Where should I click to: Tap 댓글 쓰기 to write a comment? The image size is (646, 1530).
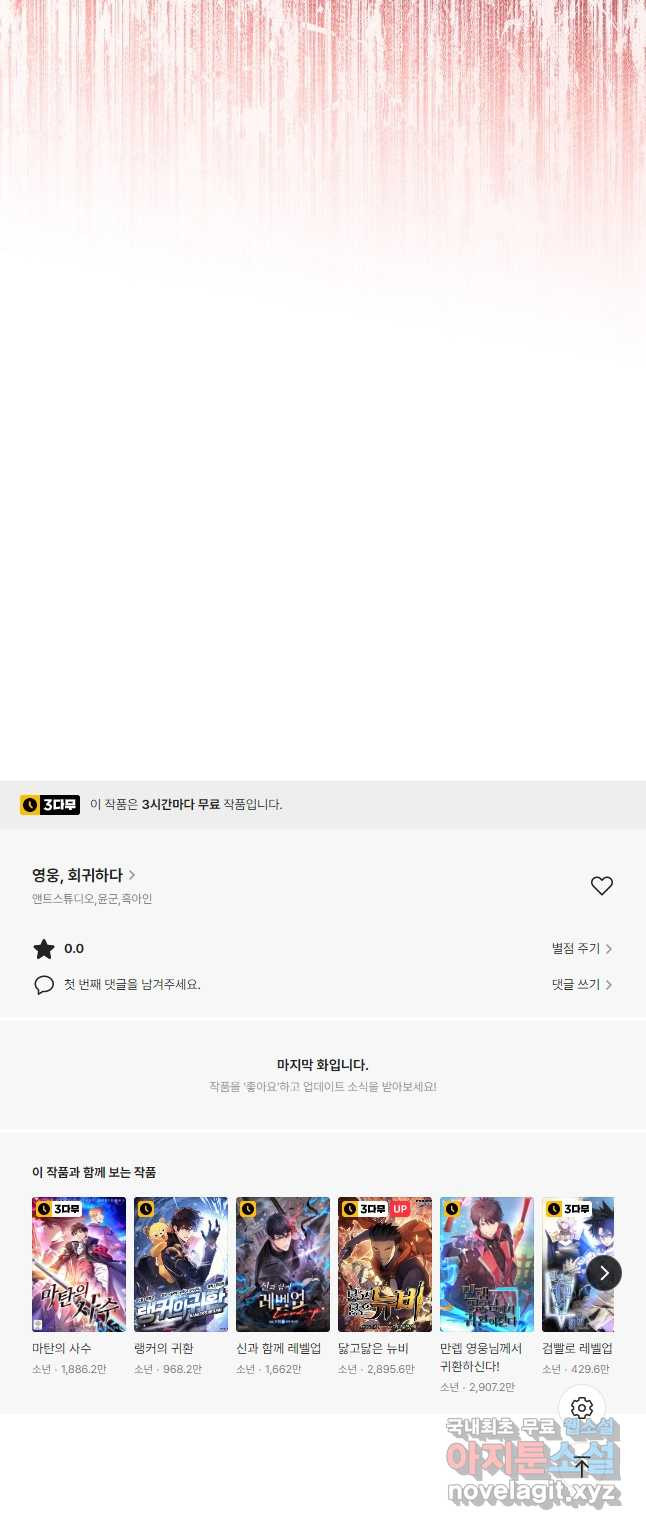tap(581, 985)
